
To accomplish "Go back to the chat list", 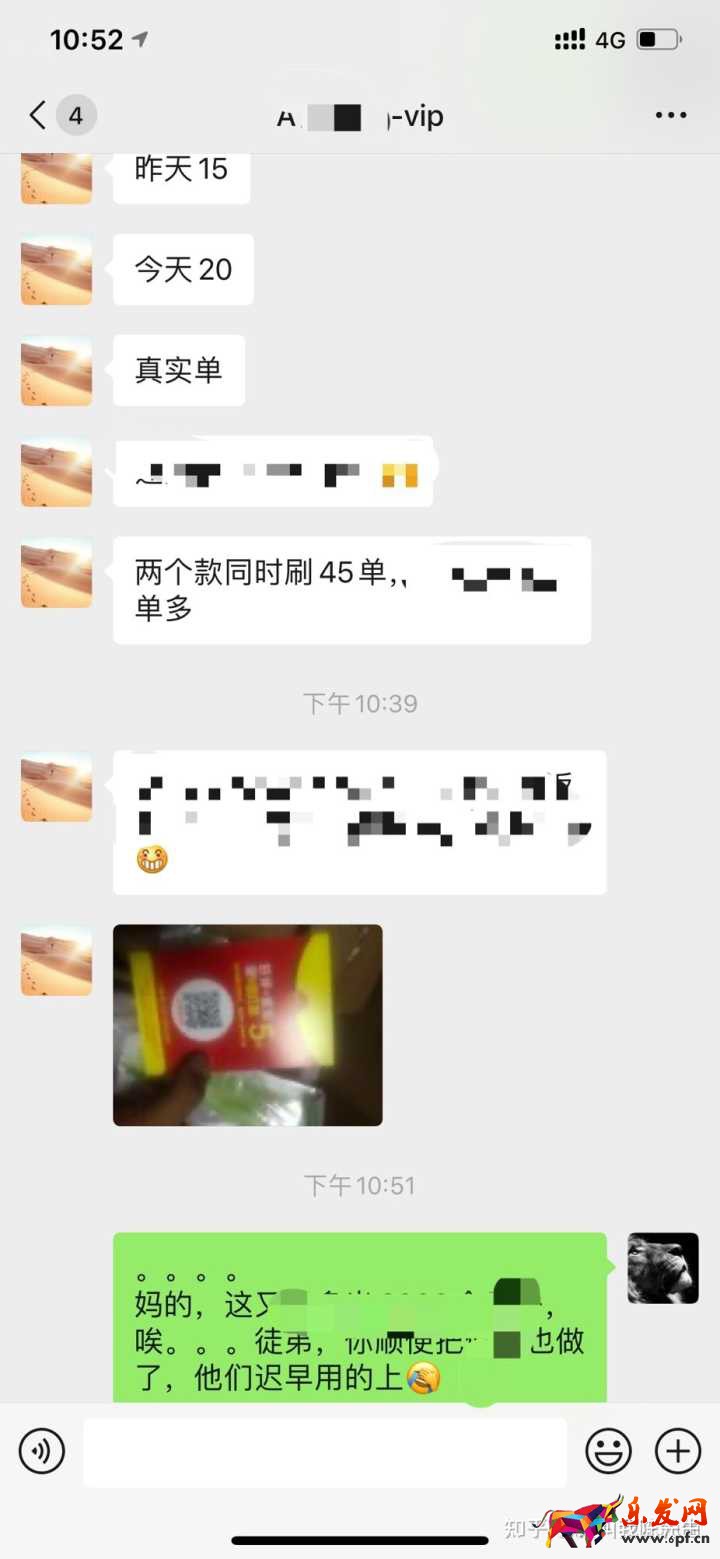I will pyautogui.click(x=40, y=116).
